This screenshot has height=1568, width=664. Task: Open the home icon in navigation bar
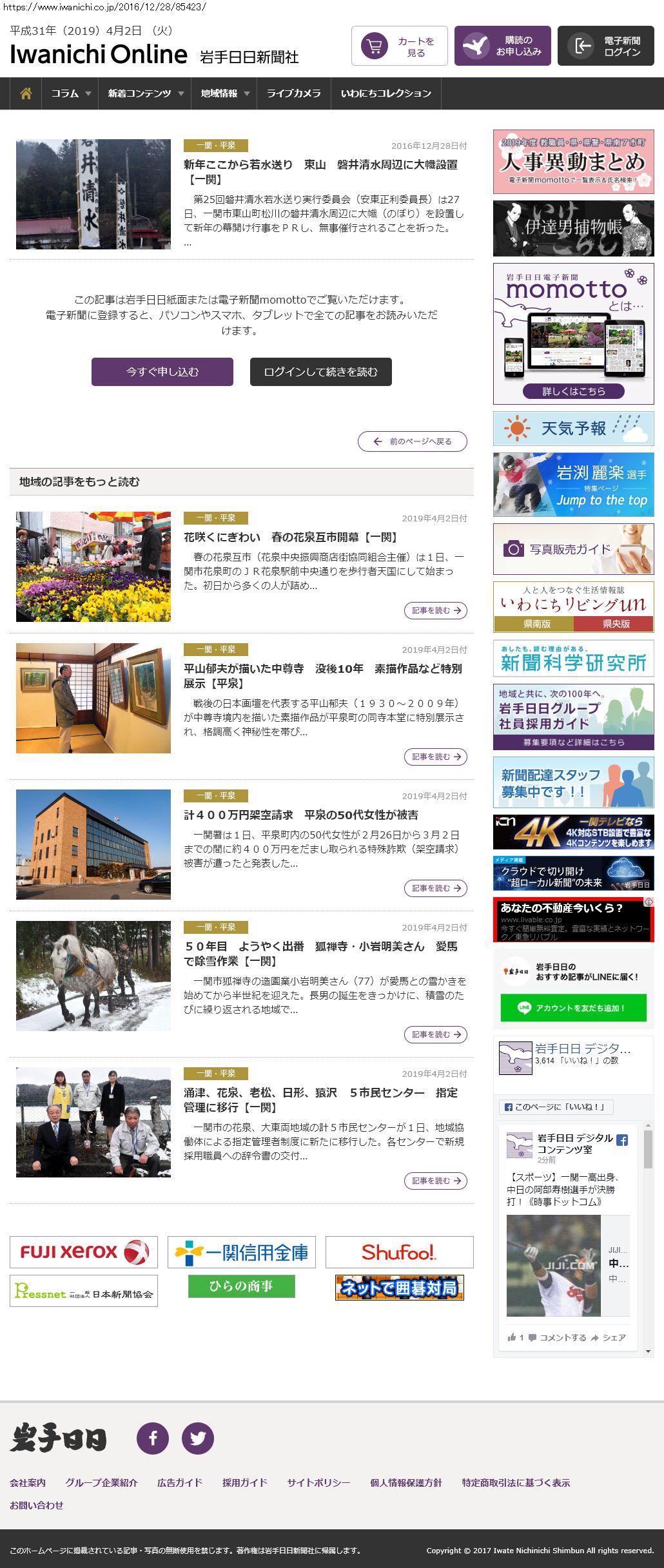click(26, 94)
